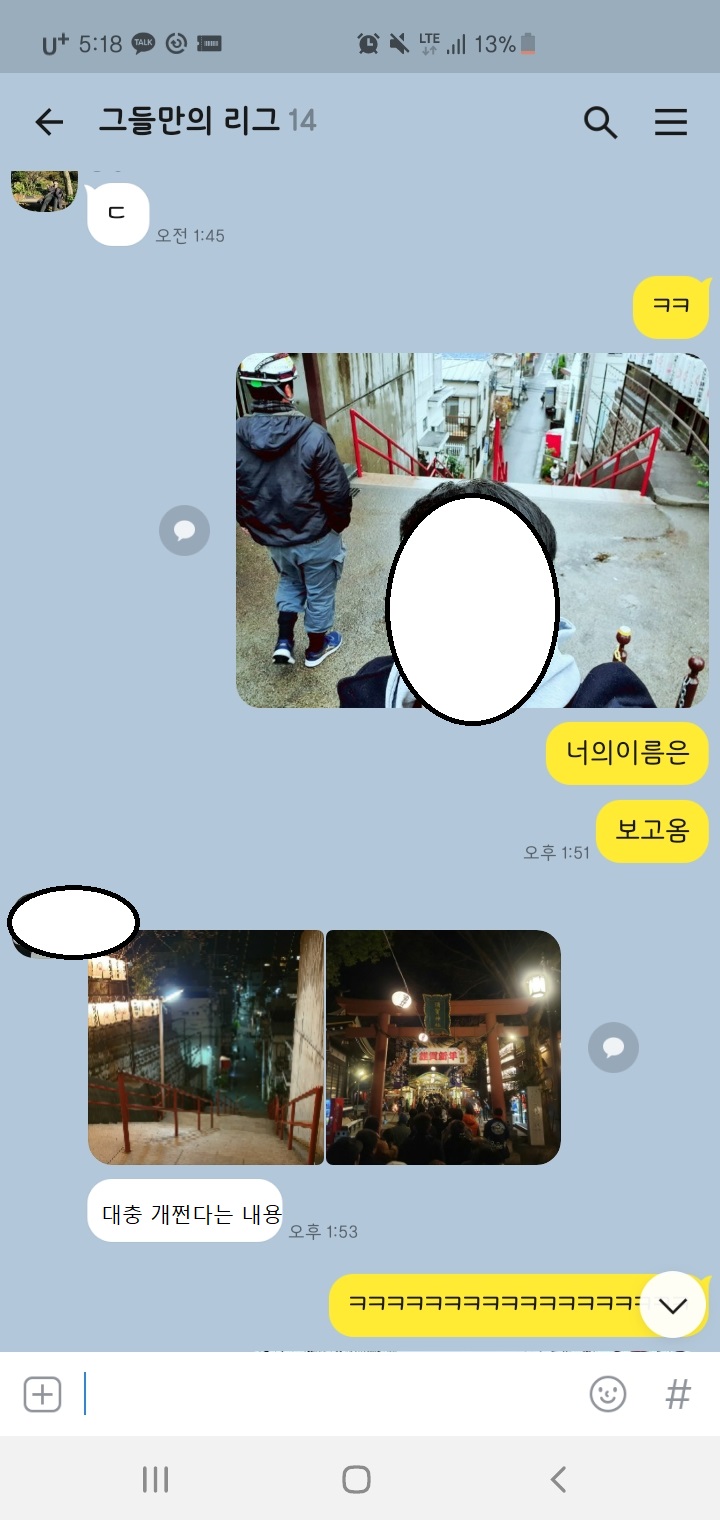This screenshot has width=720, height=1520.
Task: View profile of sender at top
Action: click(x=44, y=190)
